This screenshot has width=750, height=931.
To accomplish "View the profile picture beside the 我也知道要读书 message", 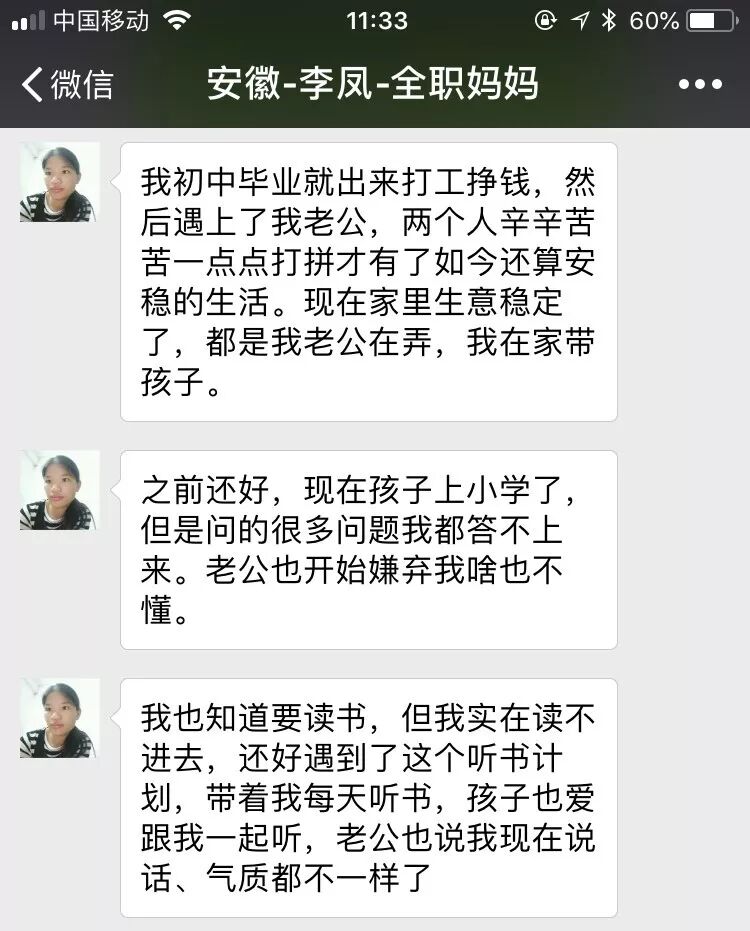I will point(60,718).
